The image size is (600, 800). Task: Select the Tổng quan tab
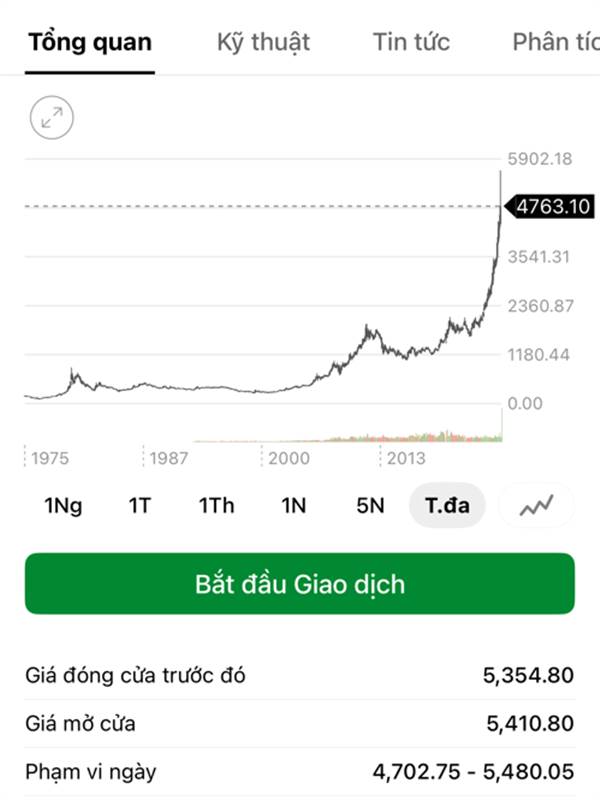[90, 42]
